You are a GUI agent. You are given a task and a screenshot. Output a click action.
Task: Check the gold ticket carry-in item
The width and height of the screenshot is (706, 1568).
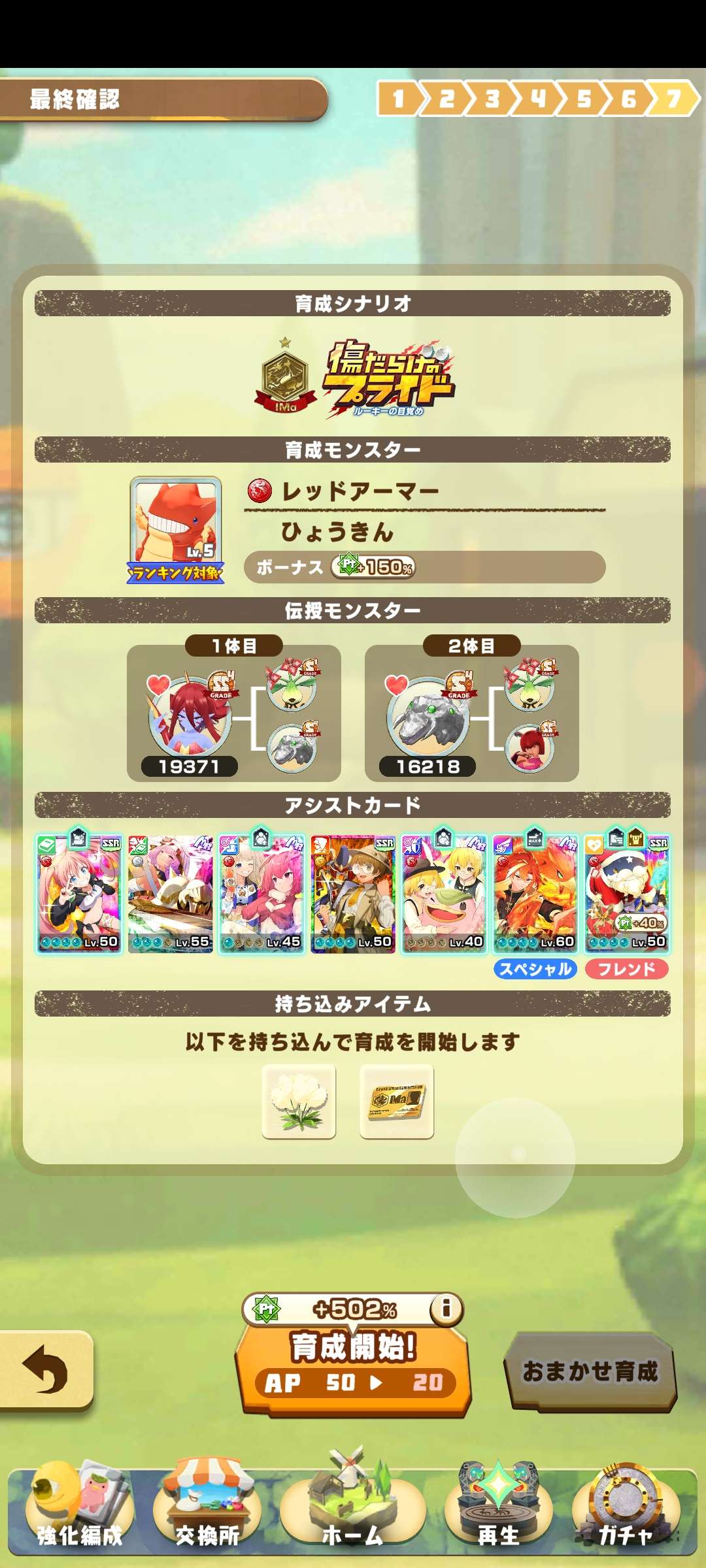397,1102
